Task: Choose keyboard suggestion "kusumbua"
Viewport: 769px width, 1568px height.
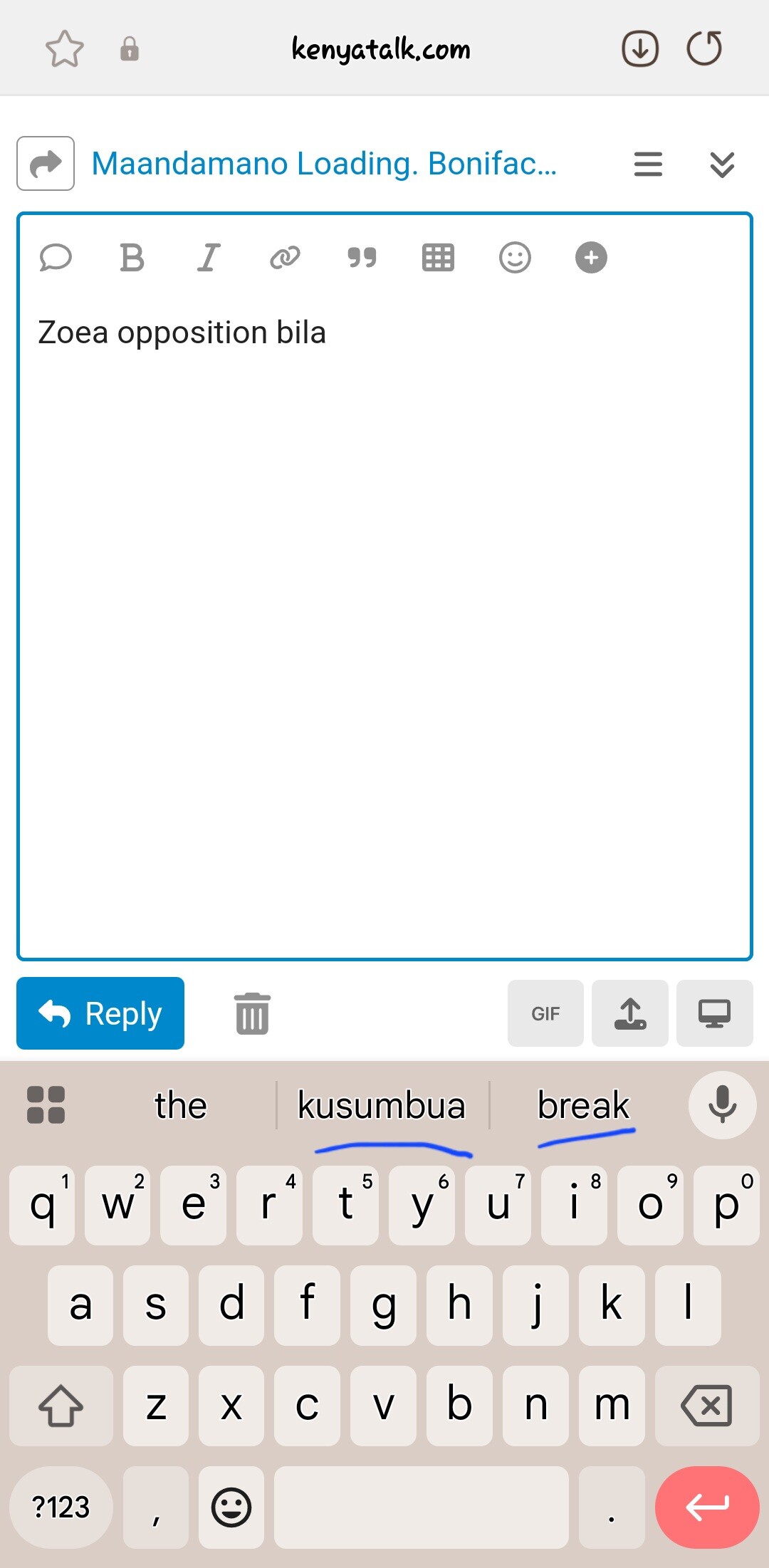Action: coord(382,1105)
